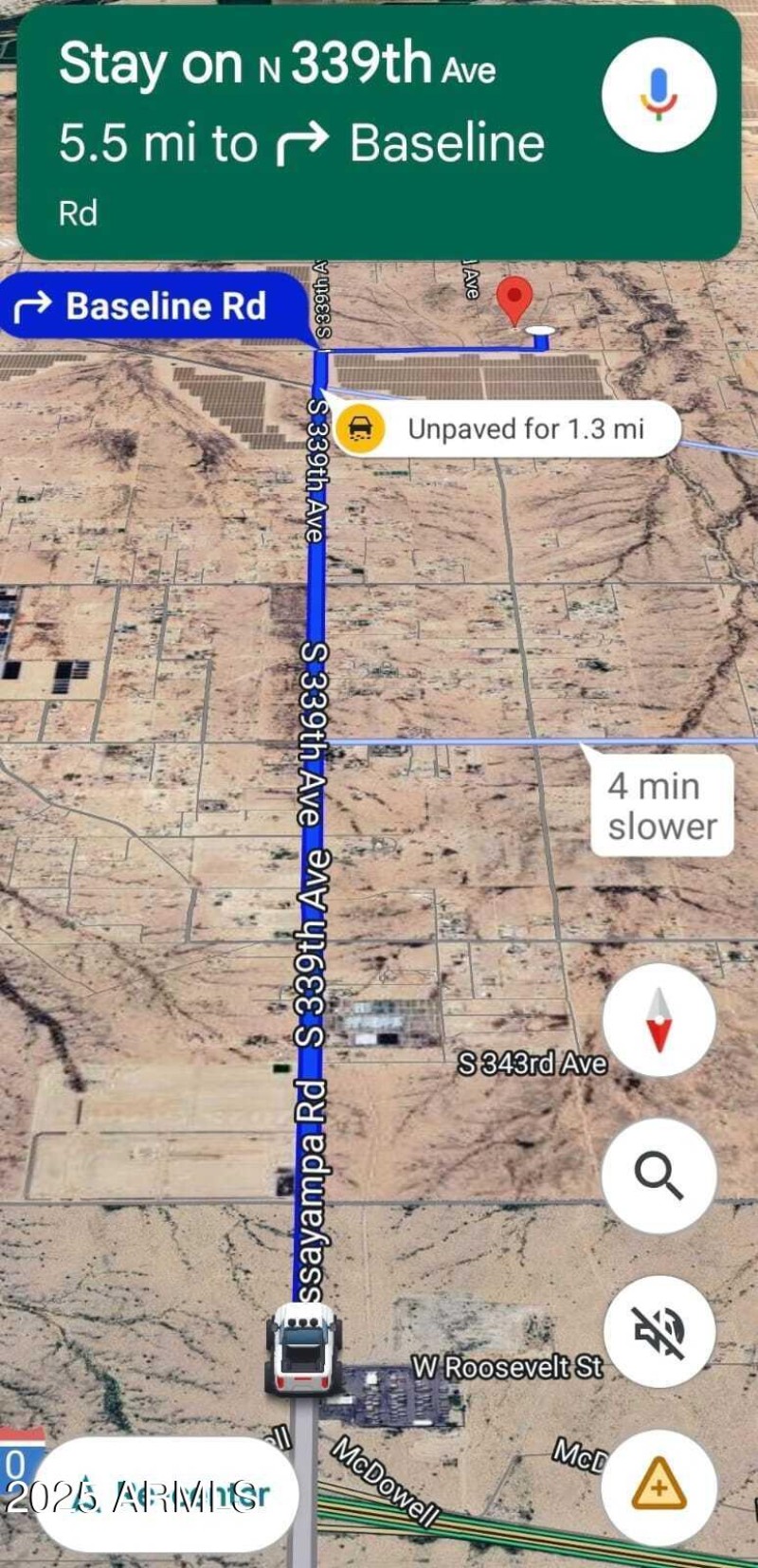Unmute the navigation voice guidance
Screen dimensions: 758x1568
point(659,1331)
